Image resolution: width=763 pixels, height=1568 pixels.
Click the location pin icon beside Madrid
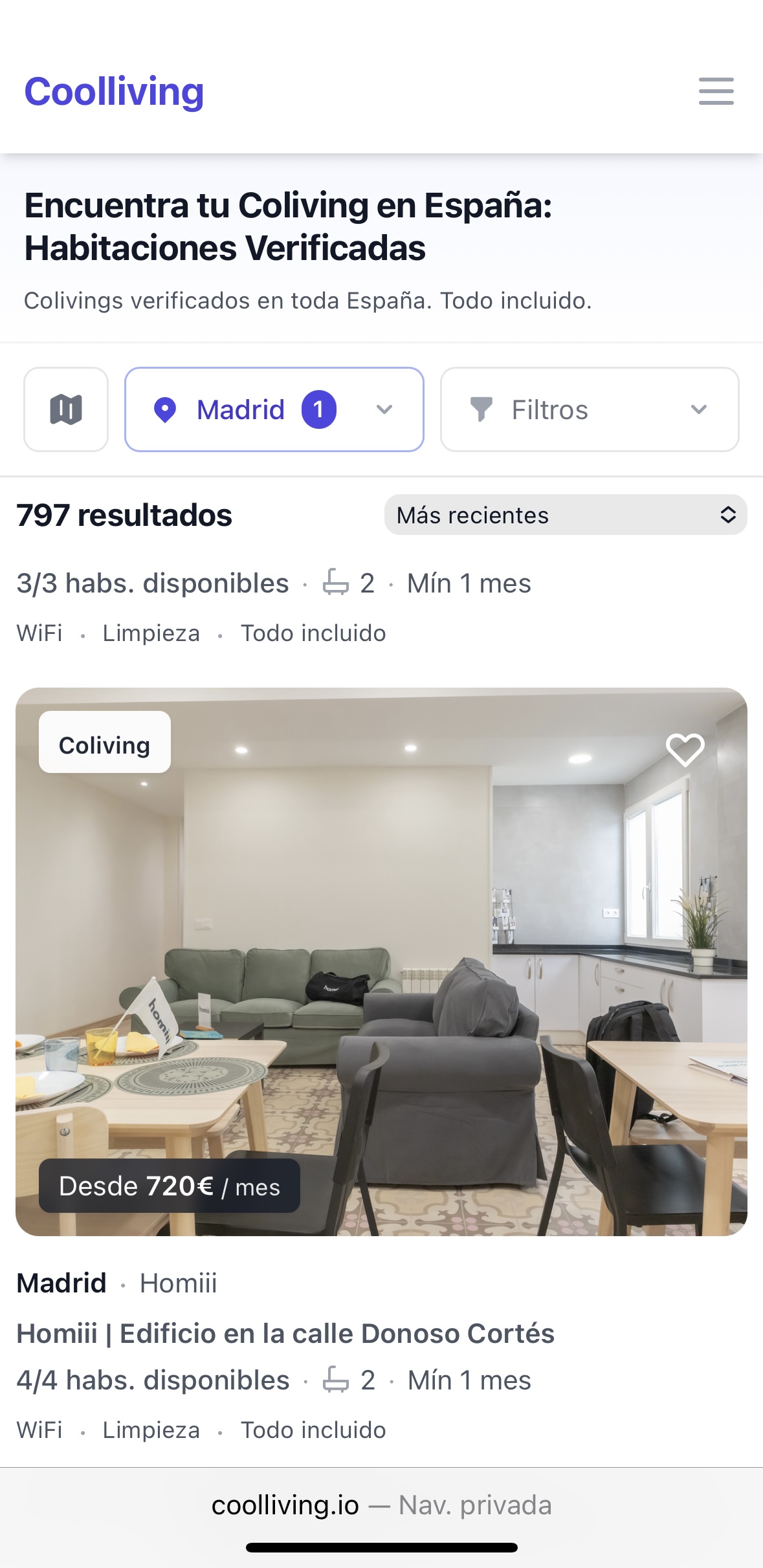click(165, 409)
